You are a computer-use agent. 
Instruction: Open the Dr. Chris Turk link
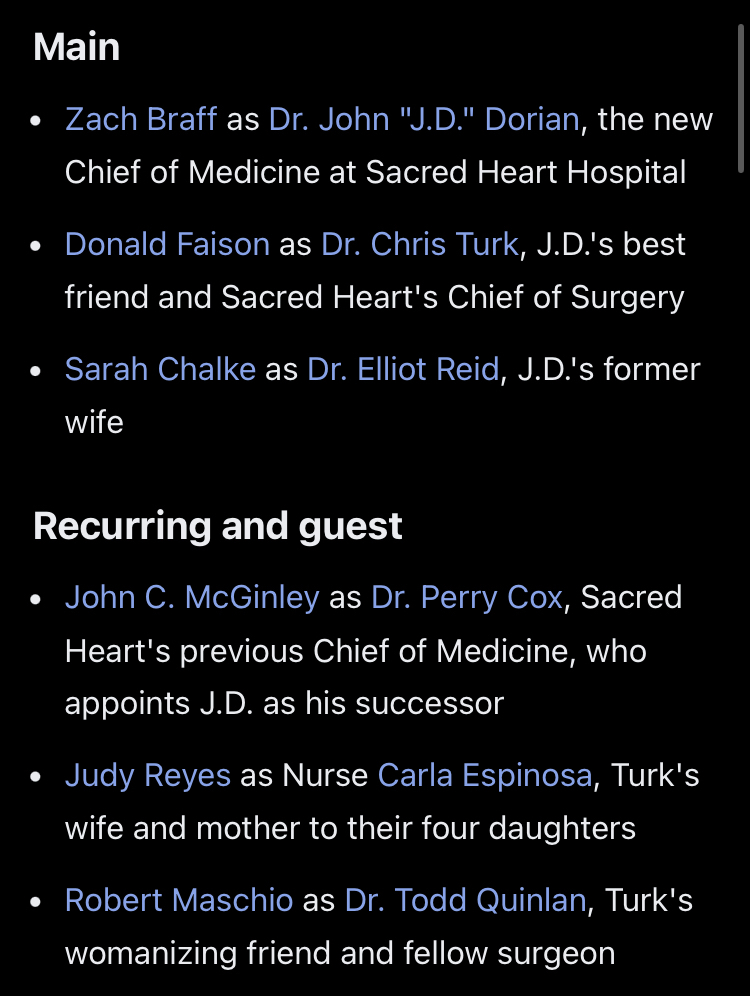pyautogui.click(x=420, y=244)
